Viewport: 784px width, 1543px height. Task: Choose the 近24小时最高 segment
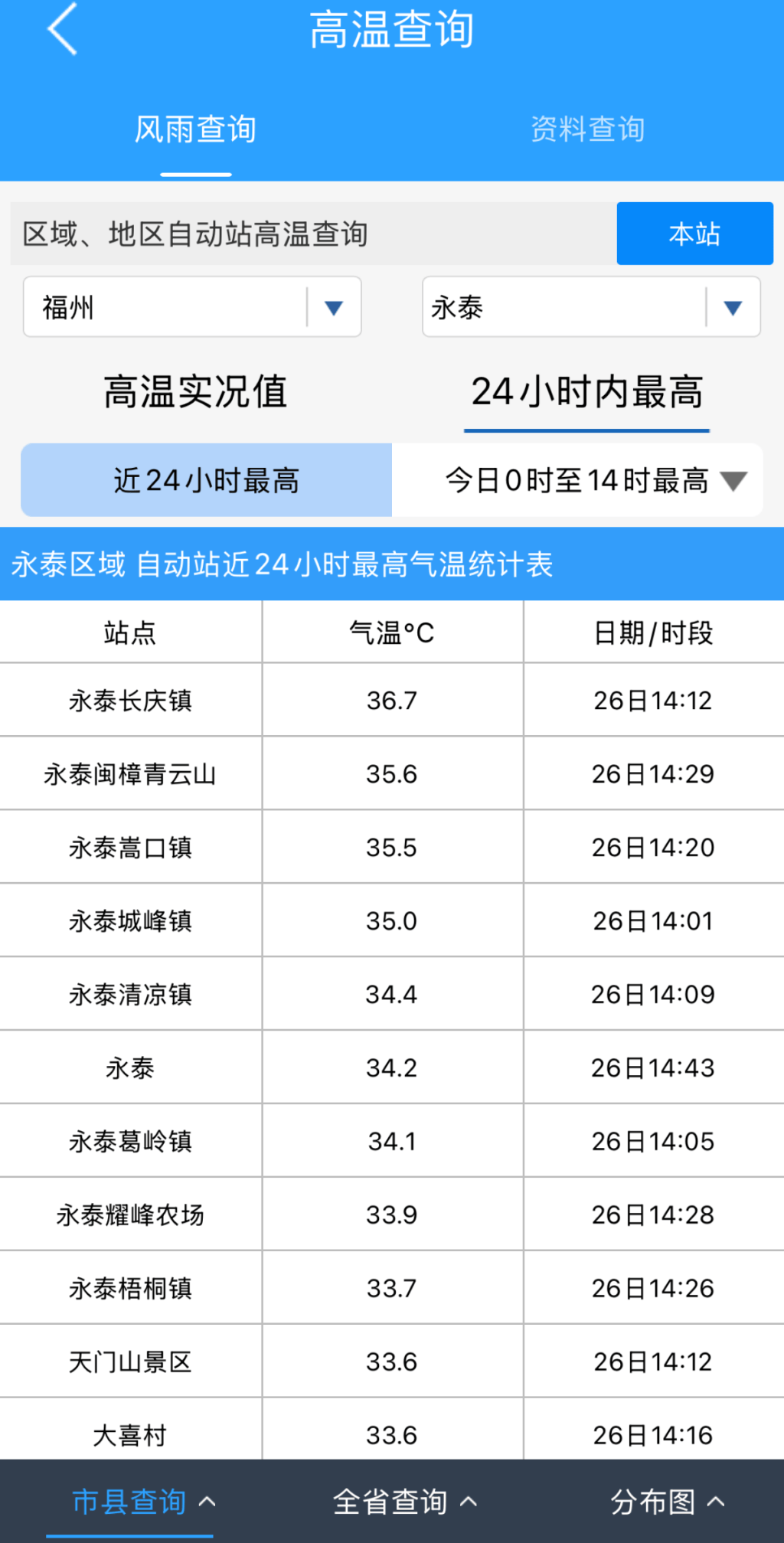coord(207,480)
